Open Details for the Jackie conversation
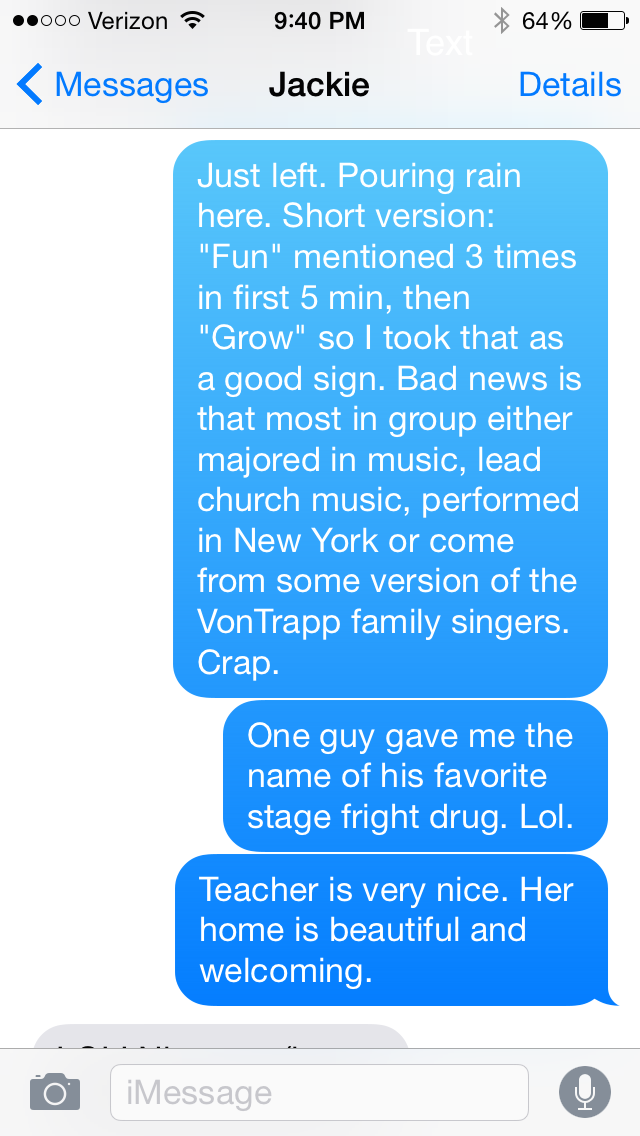Image resolution: width=640 pixels, height=1136 pixels. [569, 86]
